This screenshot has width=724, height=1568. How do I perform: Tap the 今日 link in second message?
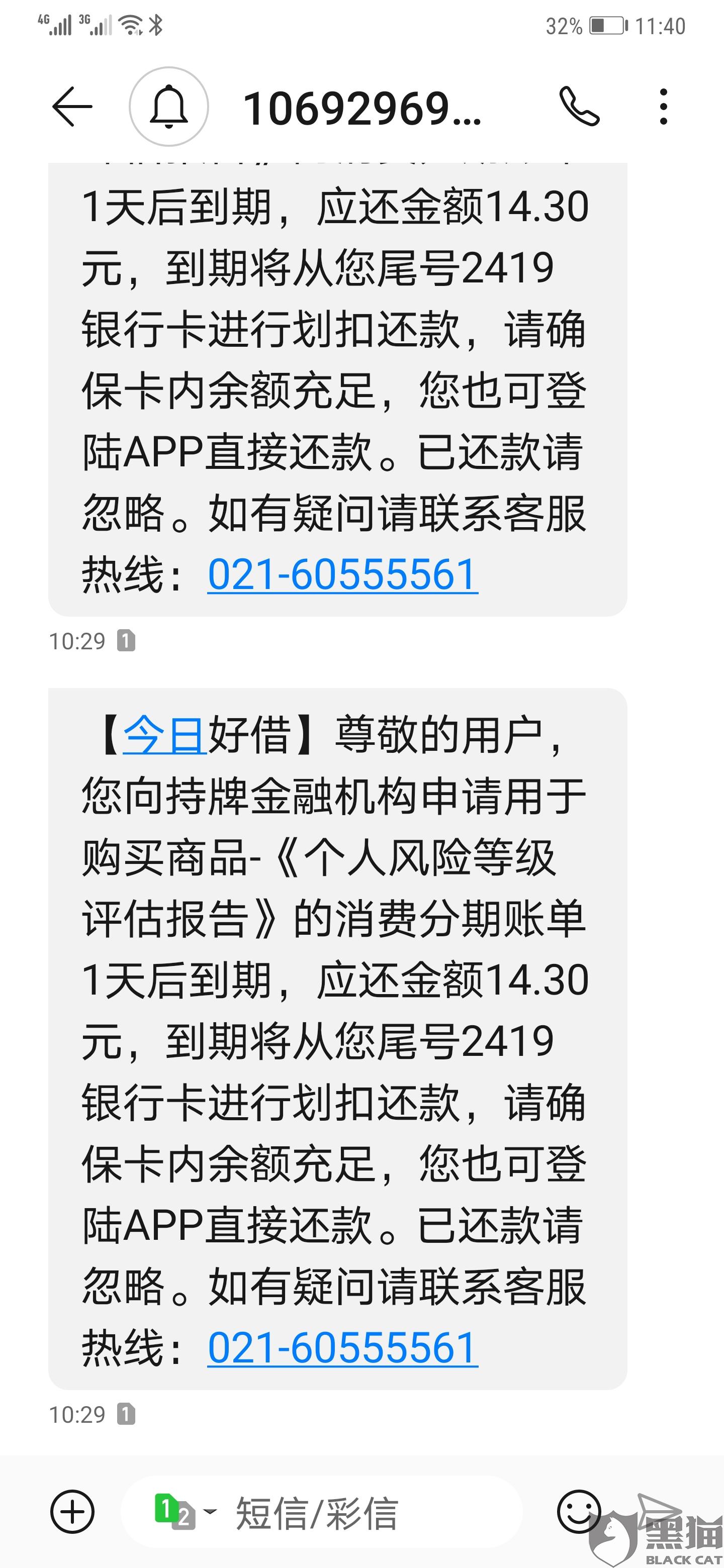pyautogui.click(x=164, y=735)
